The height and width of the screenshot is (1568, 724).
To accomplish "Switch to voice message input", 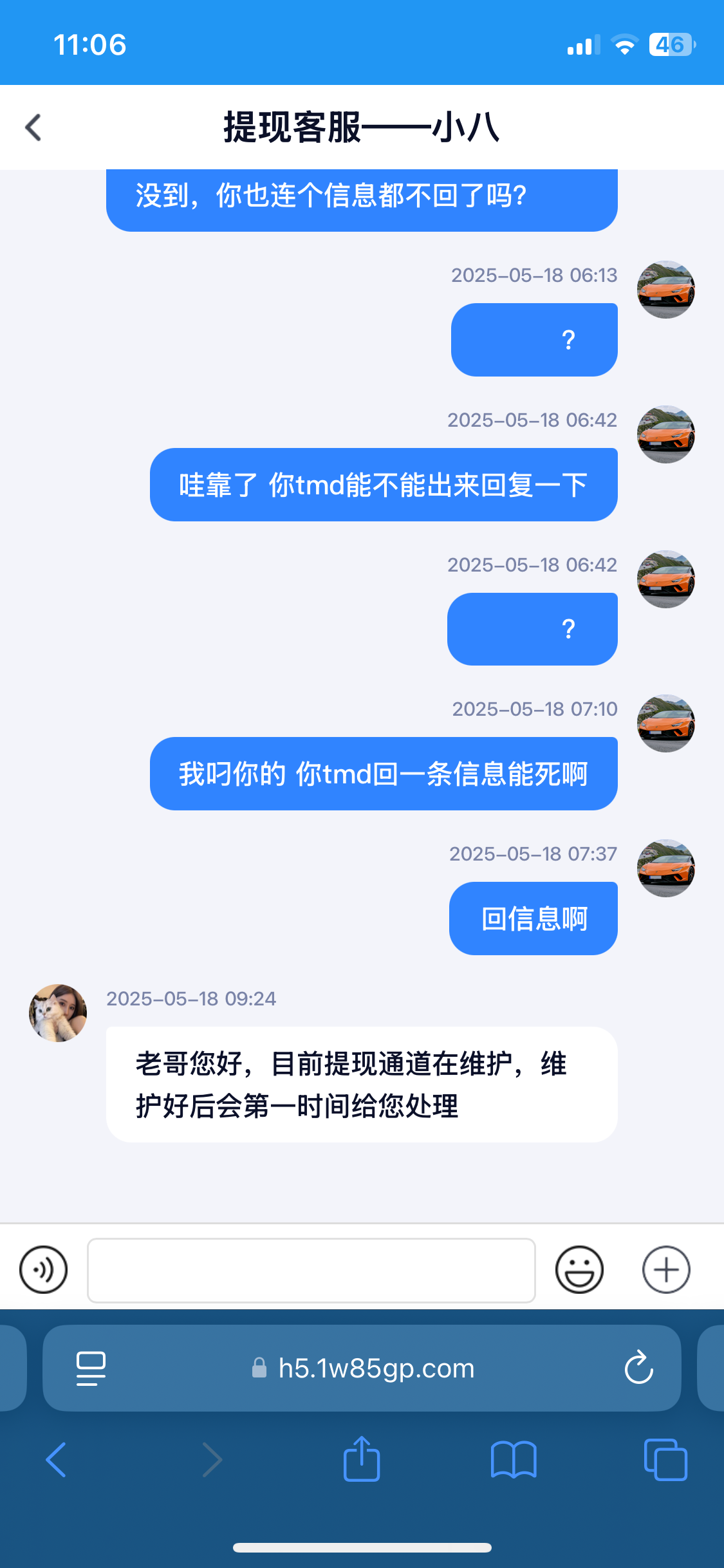I will coord(43,1269).
